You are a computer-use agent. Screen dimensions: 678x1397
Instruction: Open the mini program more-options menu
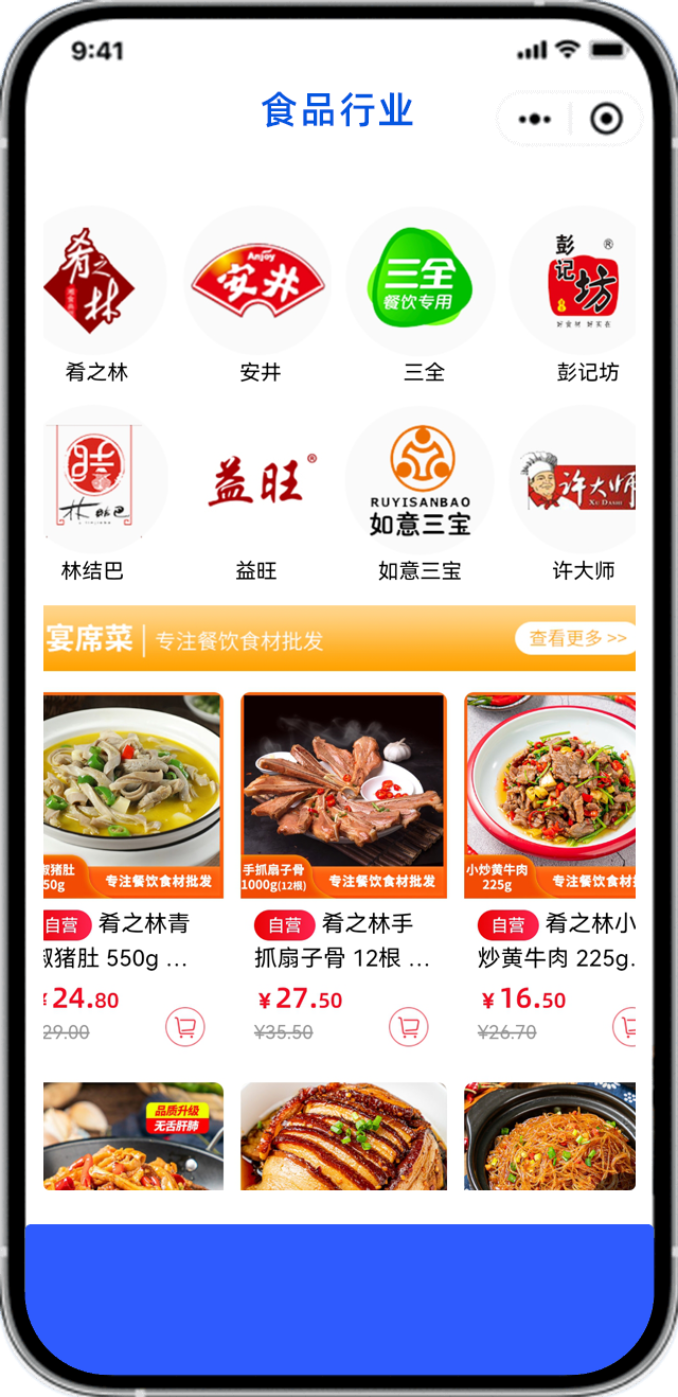click(535, 120)
